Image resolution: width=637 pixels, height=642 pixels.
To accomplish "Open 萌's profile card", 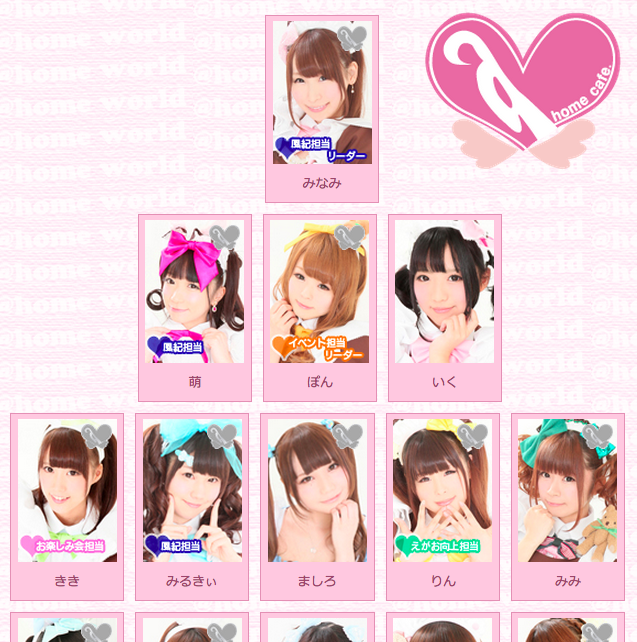I will (x=194, y=295).
